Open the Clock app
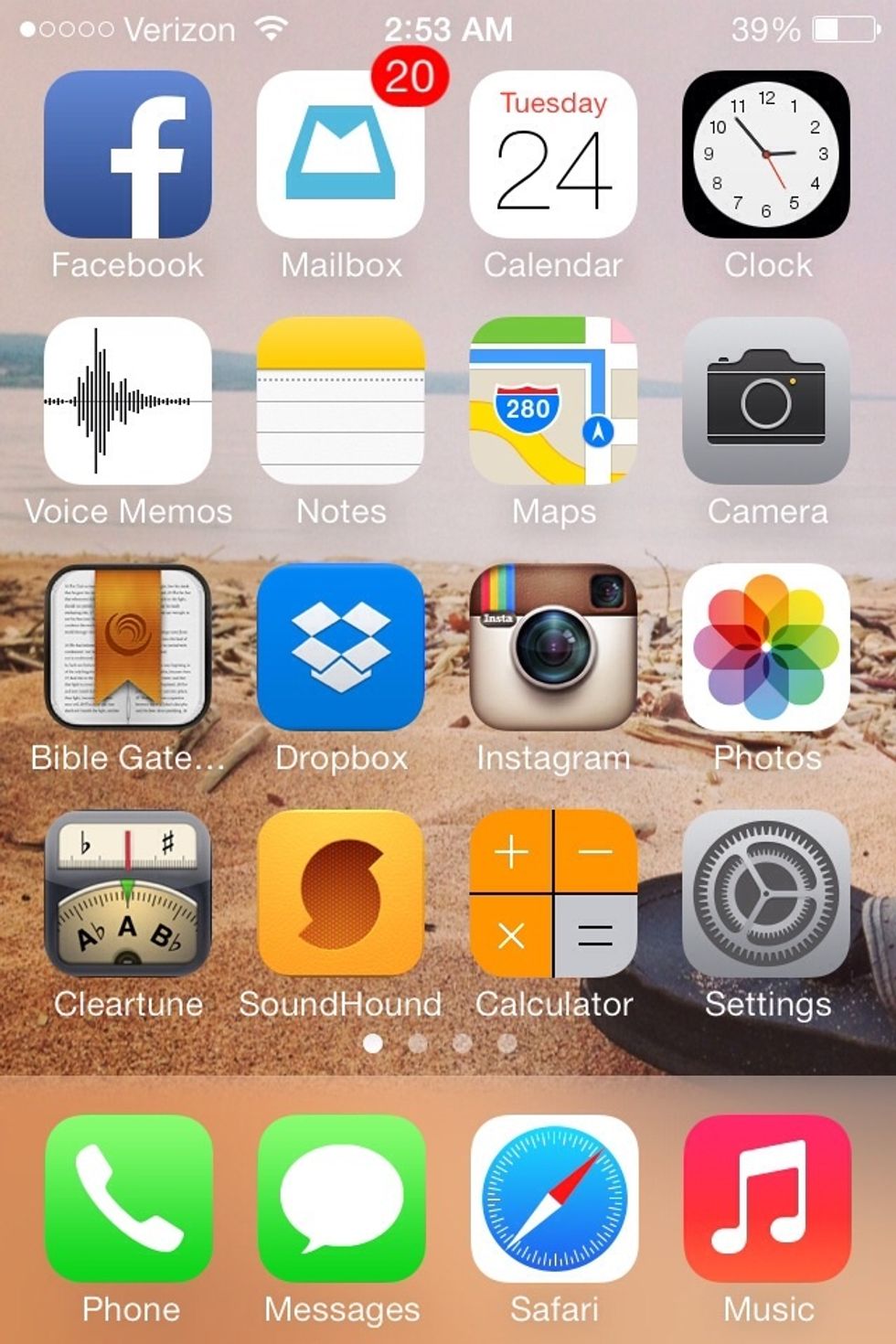This screenshot has height=1344, width=896. pos(766,155)
